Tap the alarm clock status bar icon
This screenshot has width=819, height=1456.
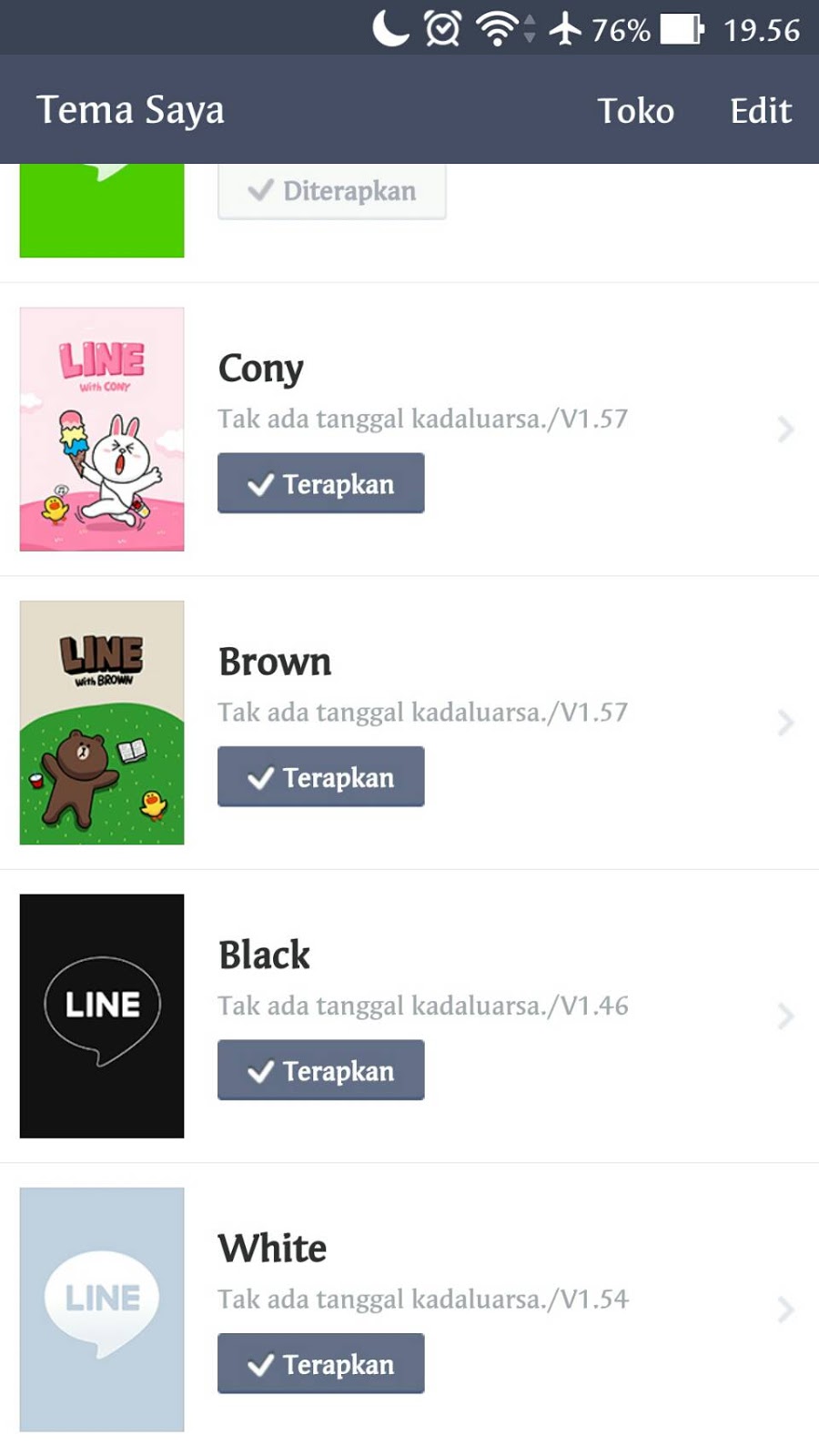point(443,29)
